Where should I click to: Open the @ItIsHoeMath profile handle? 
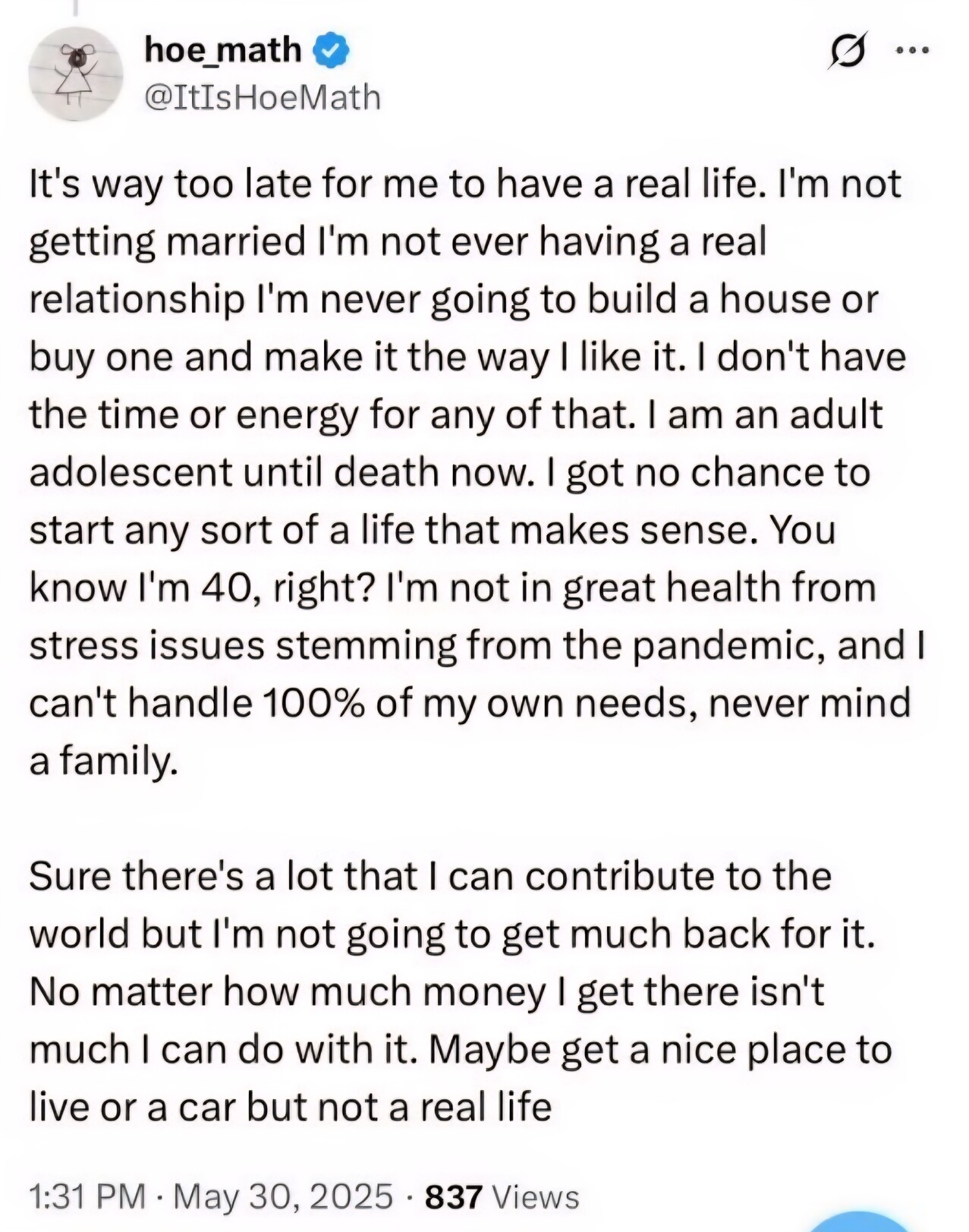262,97
